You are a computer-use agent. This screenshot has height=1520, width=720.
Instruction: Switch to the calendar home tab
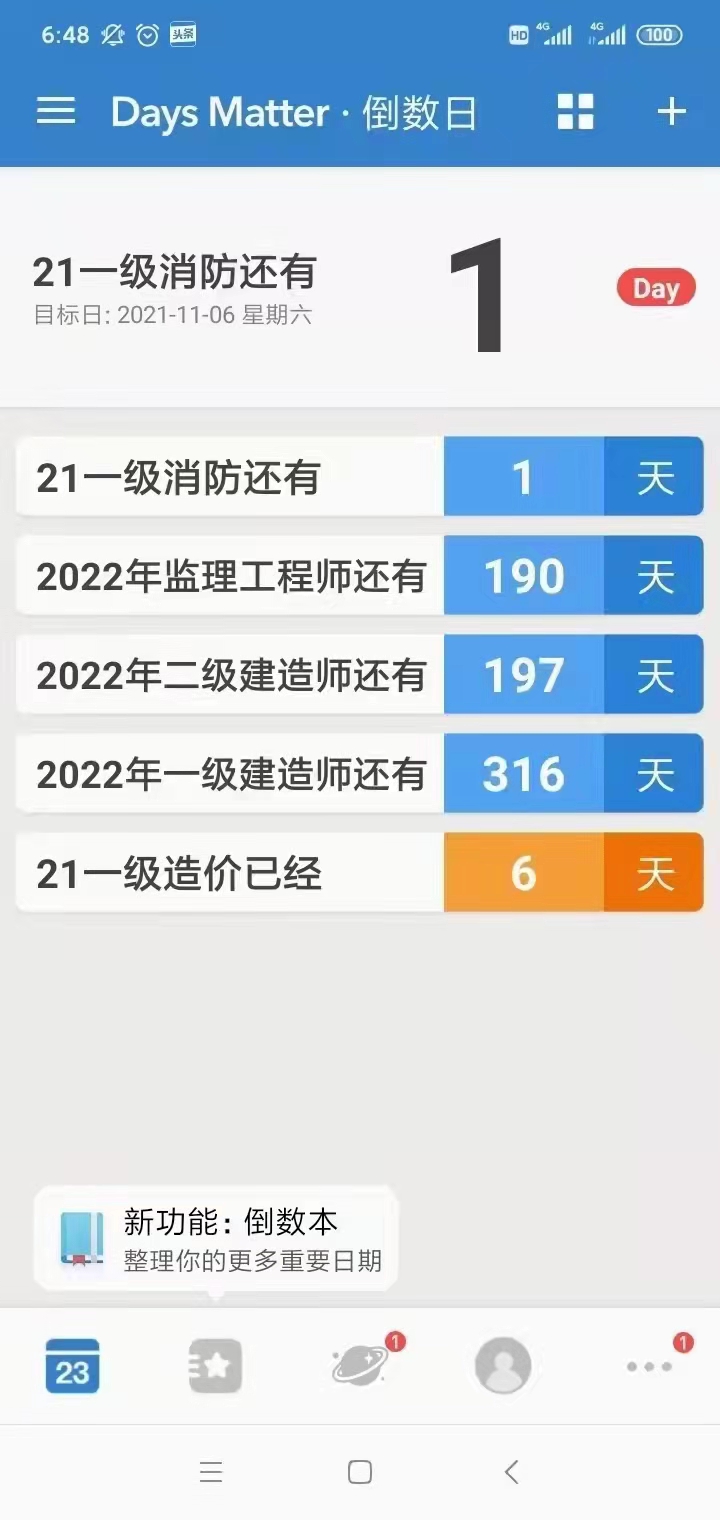[x=72, y=1366]
